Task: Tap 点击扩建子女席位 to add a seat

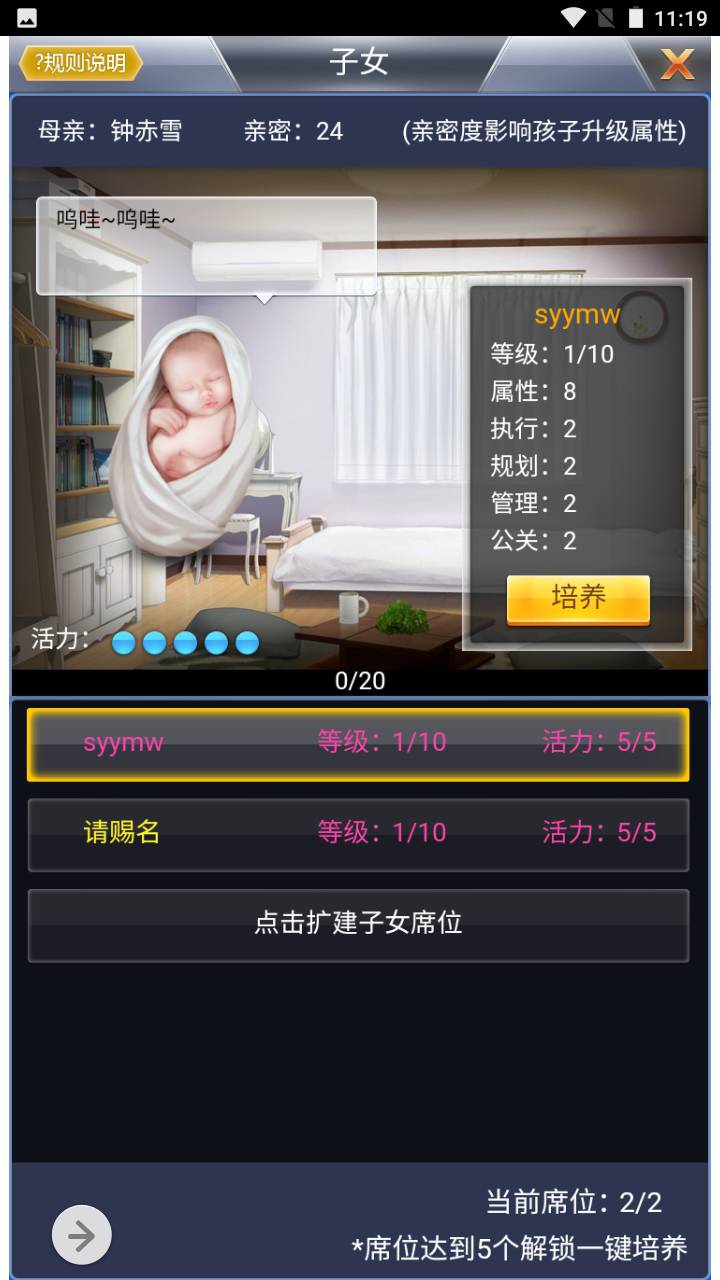Action: (358, 924)
